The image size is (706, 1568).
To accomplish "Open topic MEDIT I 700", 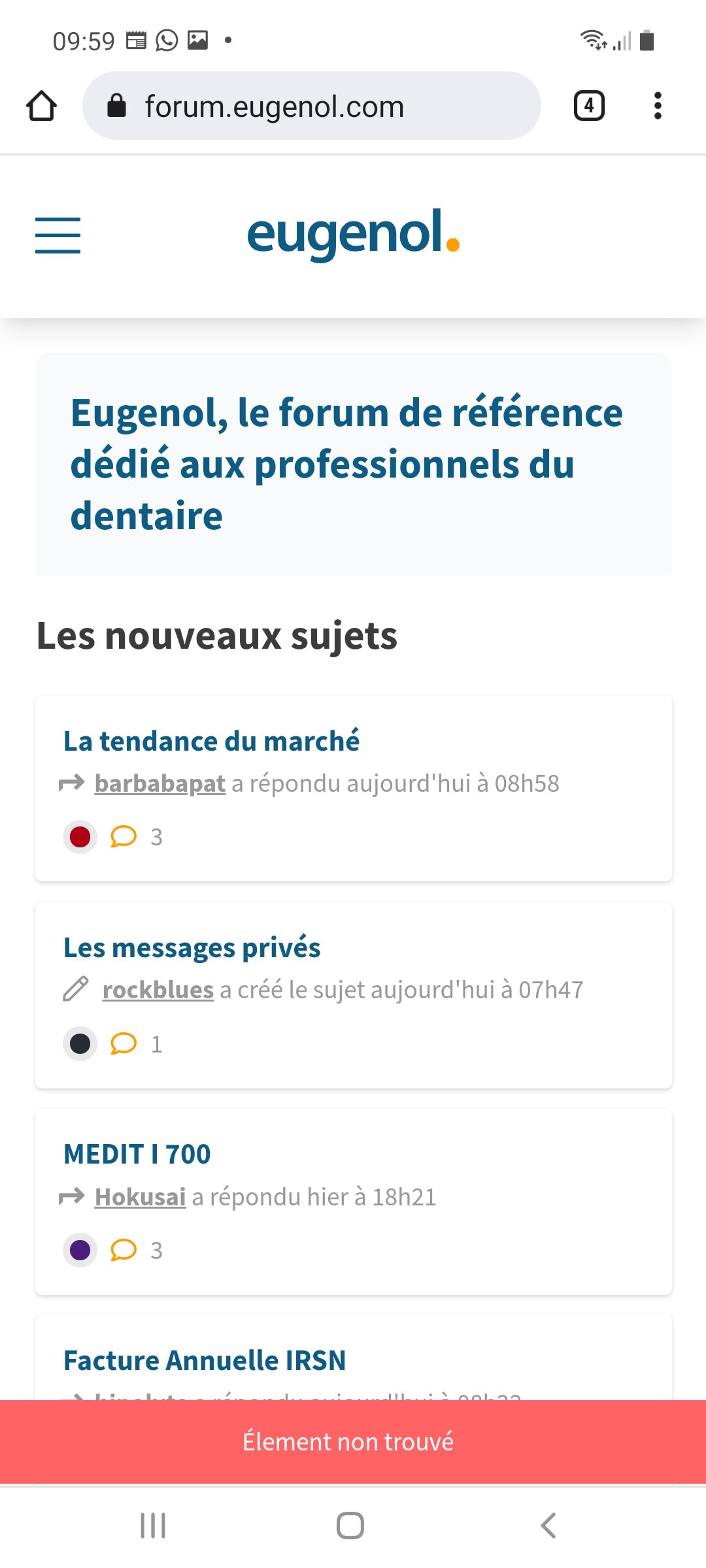I will 137,1154.
